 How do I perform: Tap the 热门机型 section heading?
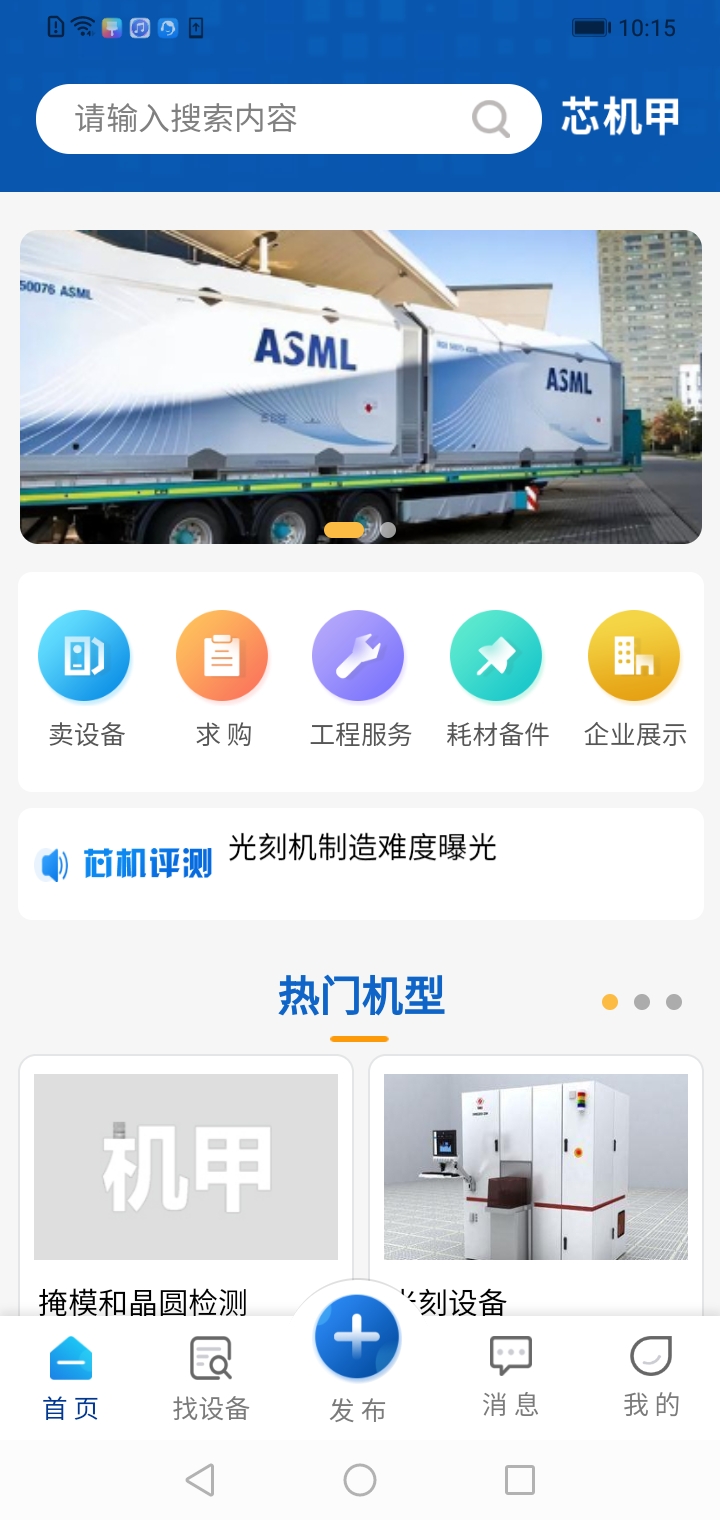[360, 997]
